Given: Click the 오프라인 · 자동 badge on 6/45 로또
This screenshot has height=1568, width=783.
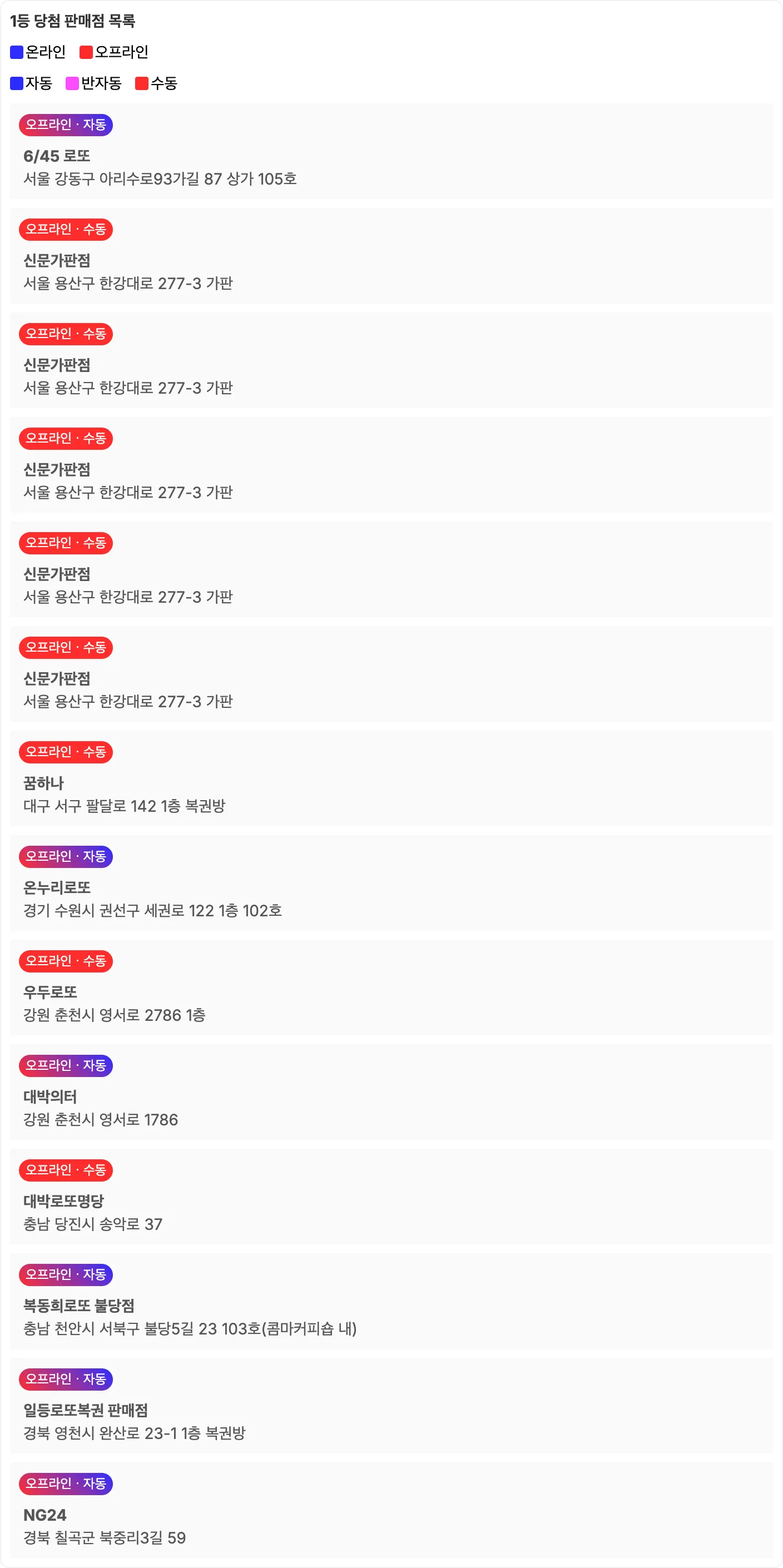Looking at the screenshot, I should [x=67, y=126].
